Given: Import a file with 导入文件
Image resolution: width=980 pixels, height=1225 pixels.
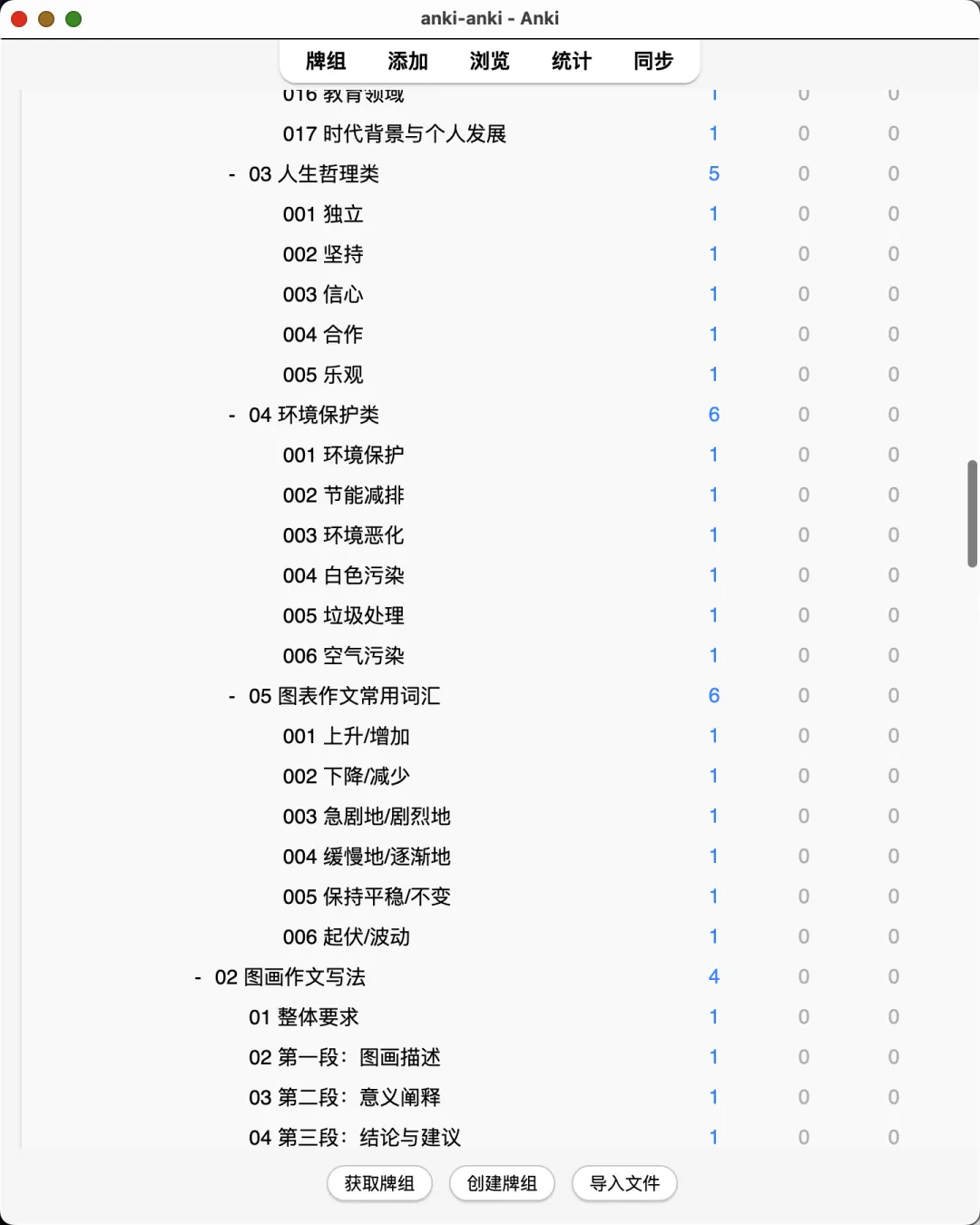Looking at the screenshot, I should pos(624,1183).
